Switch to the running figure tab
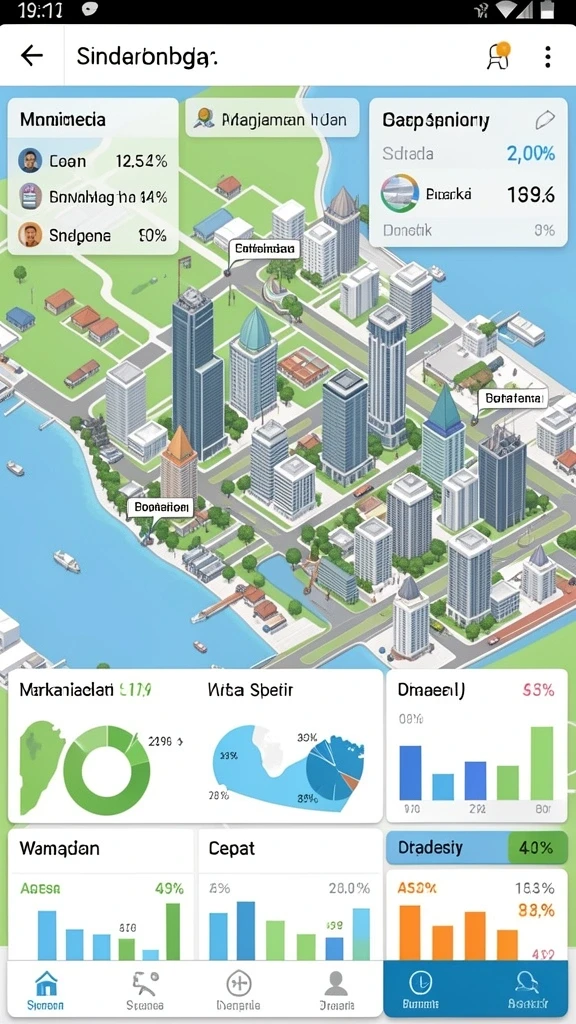576x1024 pixels. (144, 990)
